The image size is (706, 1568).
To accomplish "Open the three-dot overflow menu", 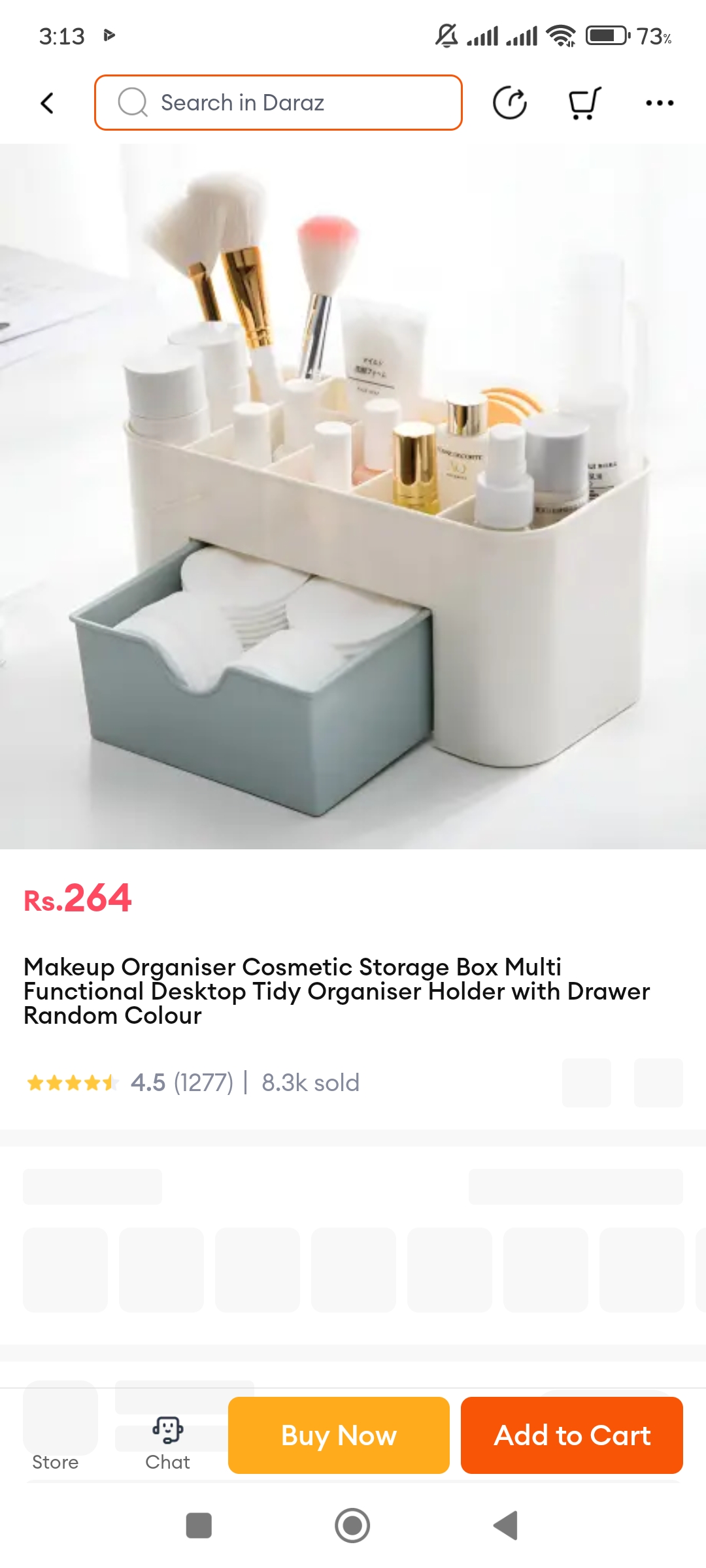I will coord(659,103).
